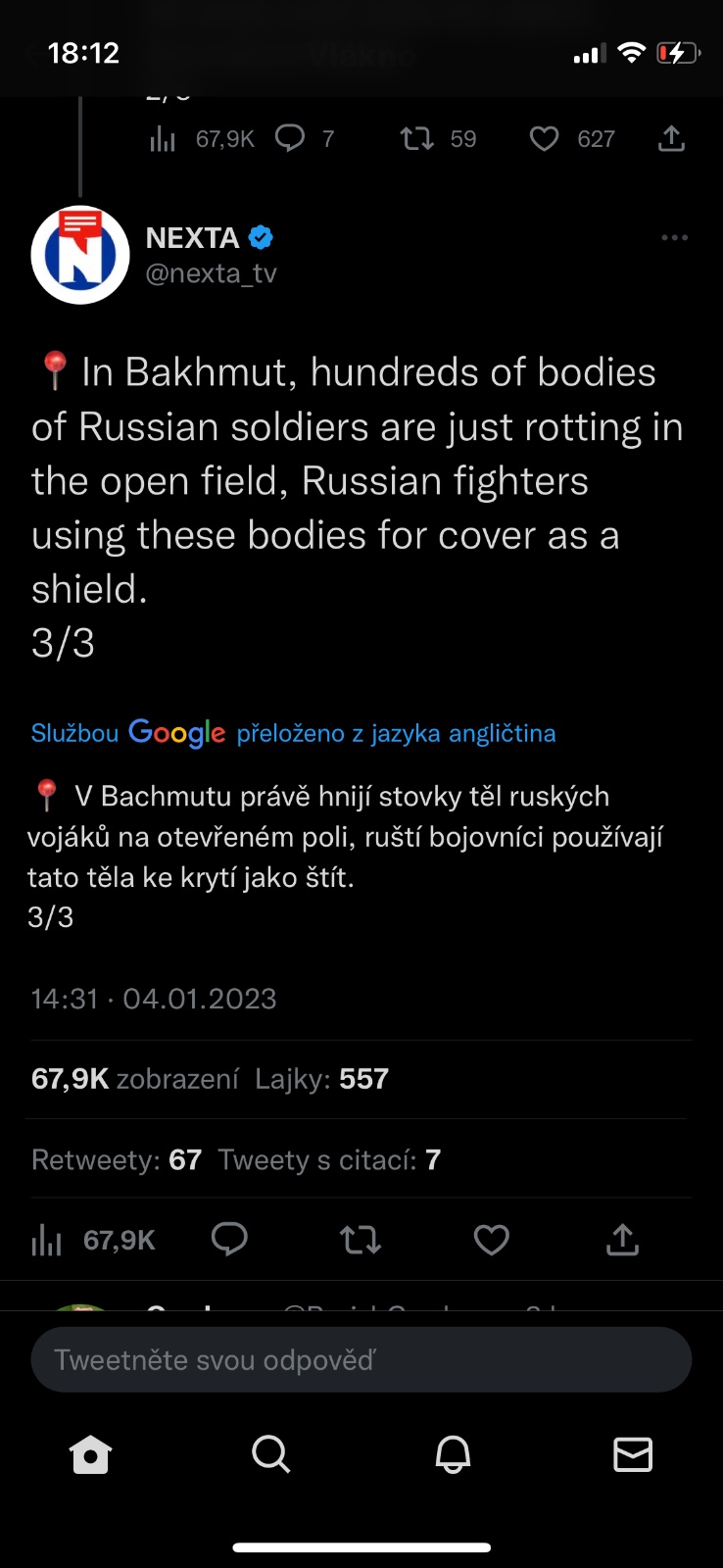Open the three-dot menu on NEXTA's tweet
The image size is (723, 1568).
[674, 238]
